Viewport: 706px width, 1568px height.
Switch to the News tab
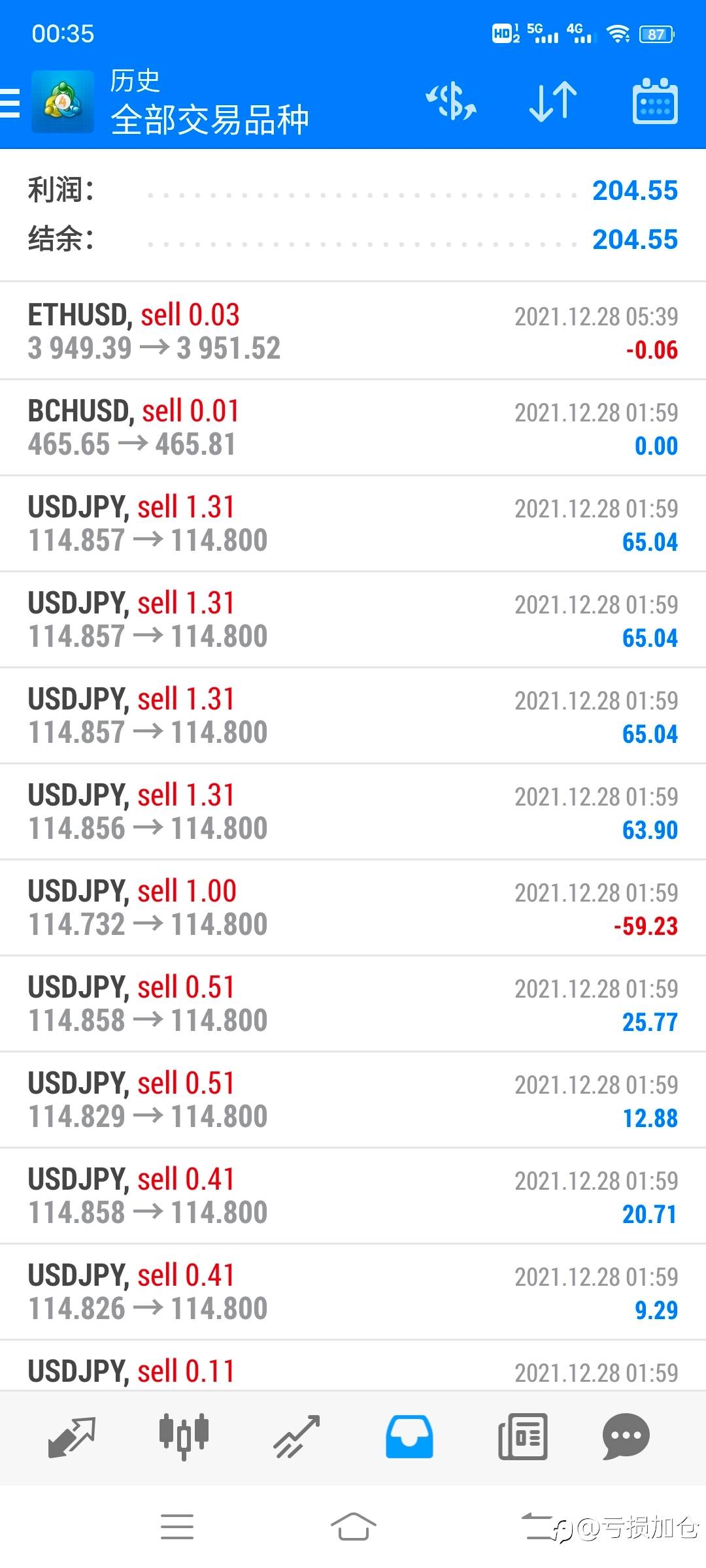[x=522, y=1437]
